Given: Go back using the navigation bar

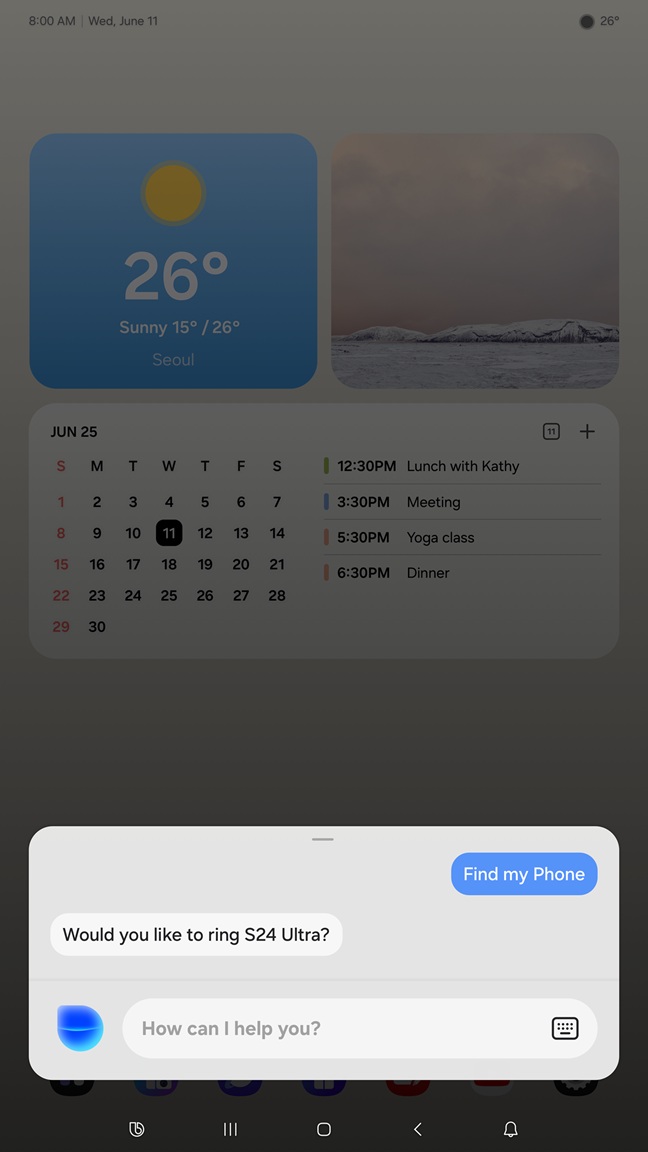Looking at the screenshot, I should pyautogui.click(x=418, y=1129).
